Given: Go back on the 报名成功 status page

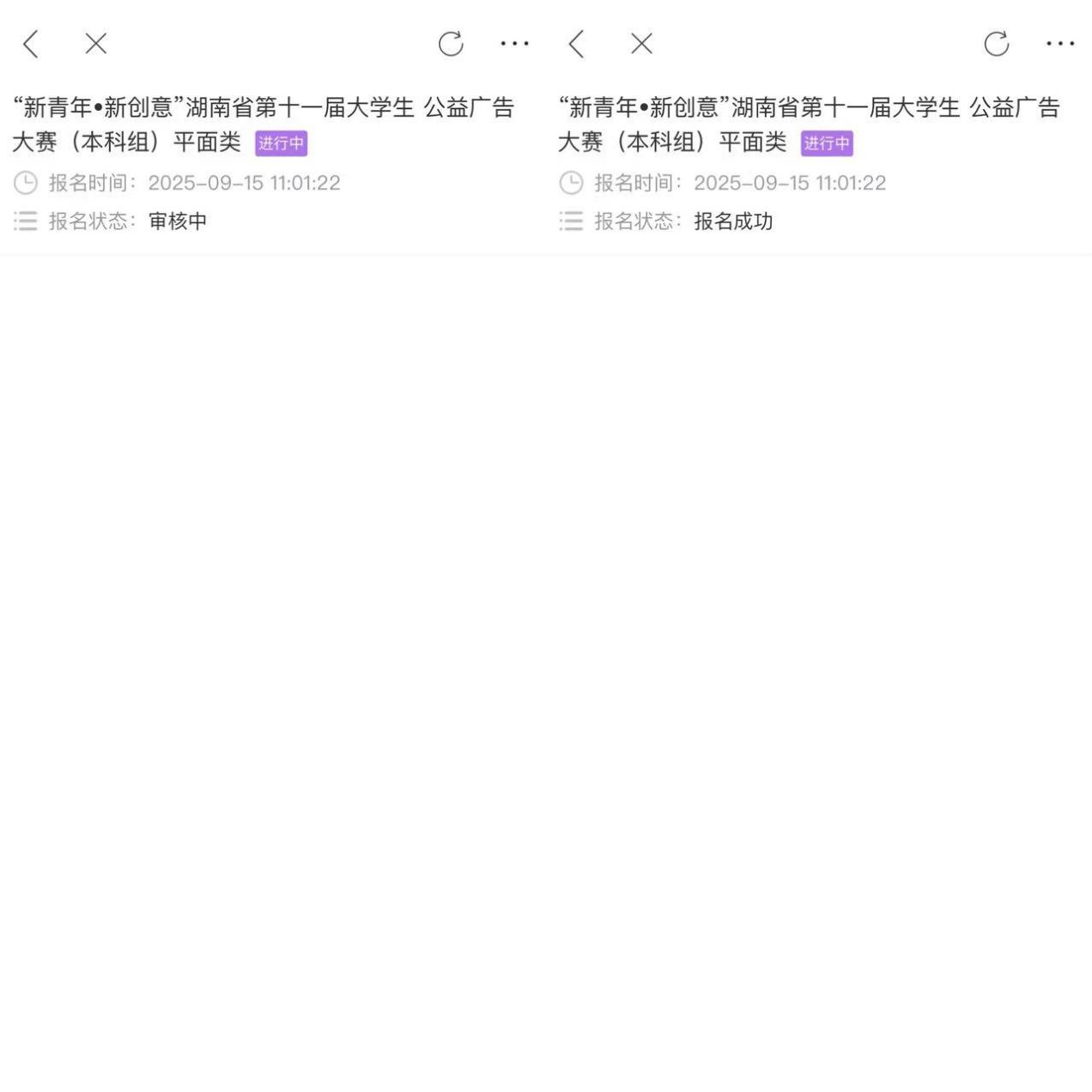Looking at the screenshot, I should 576,44.
